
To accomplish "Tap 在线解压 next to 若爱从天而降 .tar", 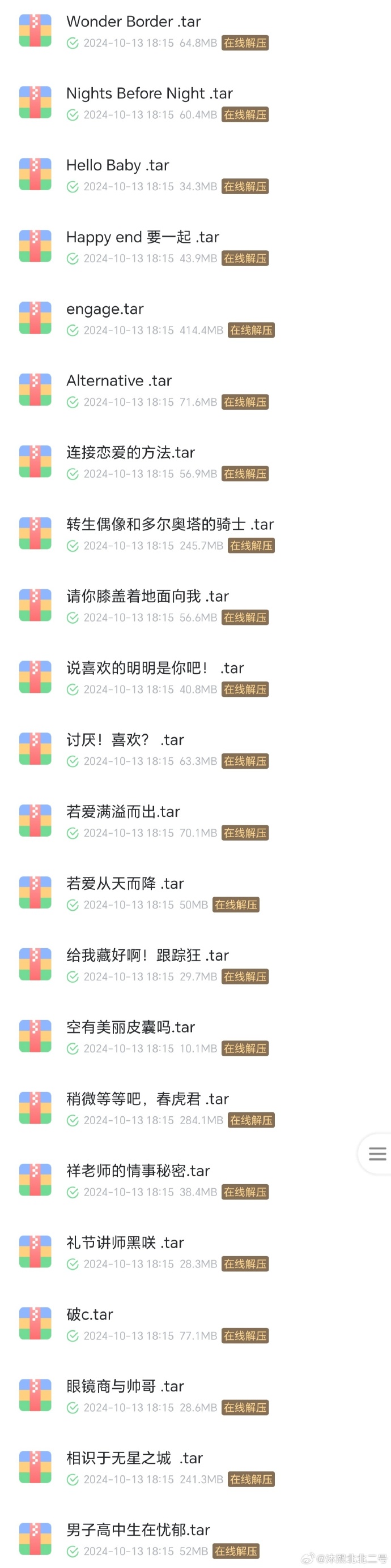I will (x=236, y=905).
